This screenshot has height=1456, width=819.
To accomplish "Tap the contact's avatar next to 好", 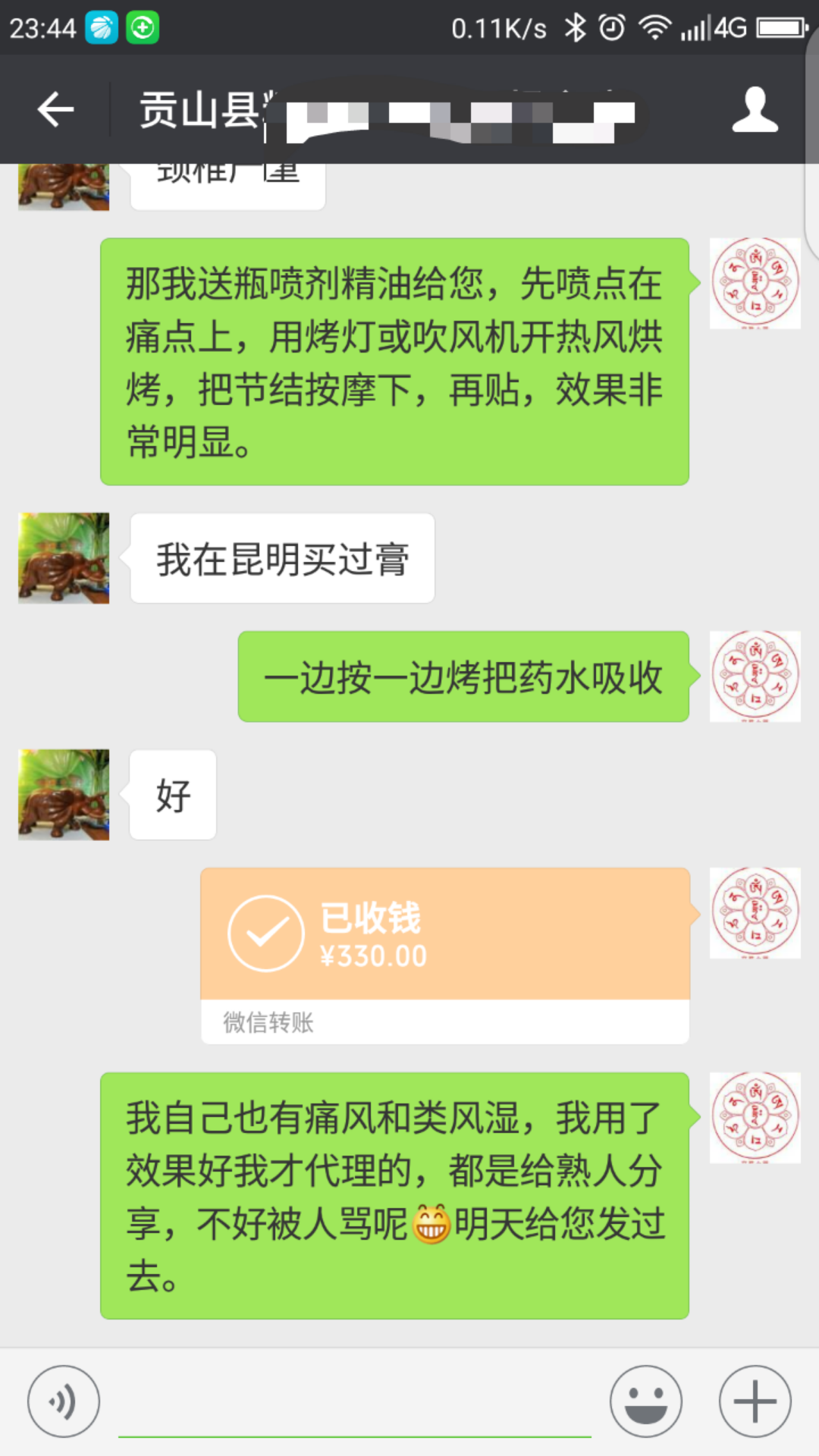I will pos(64,795).
